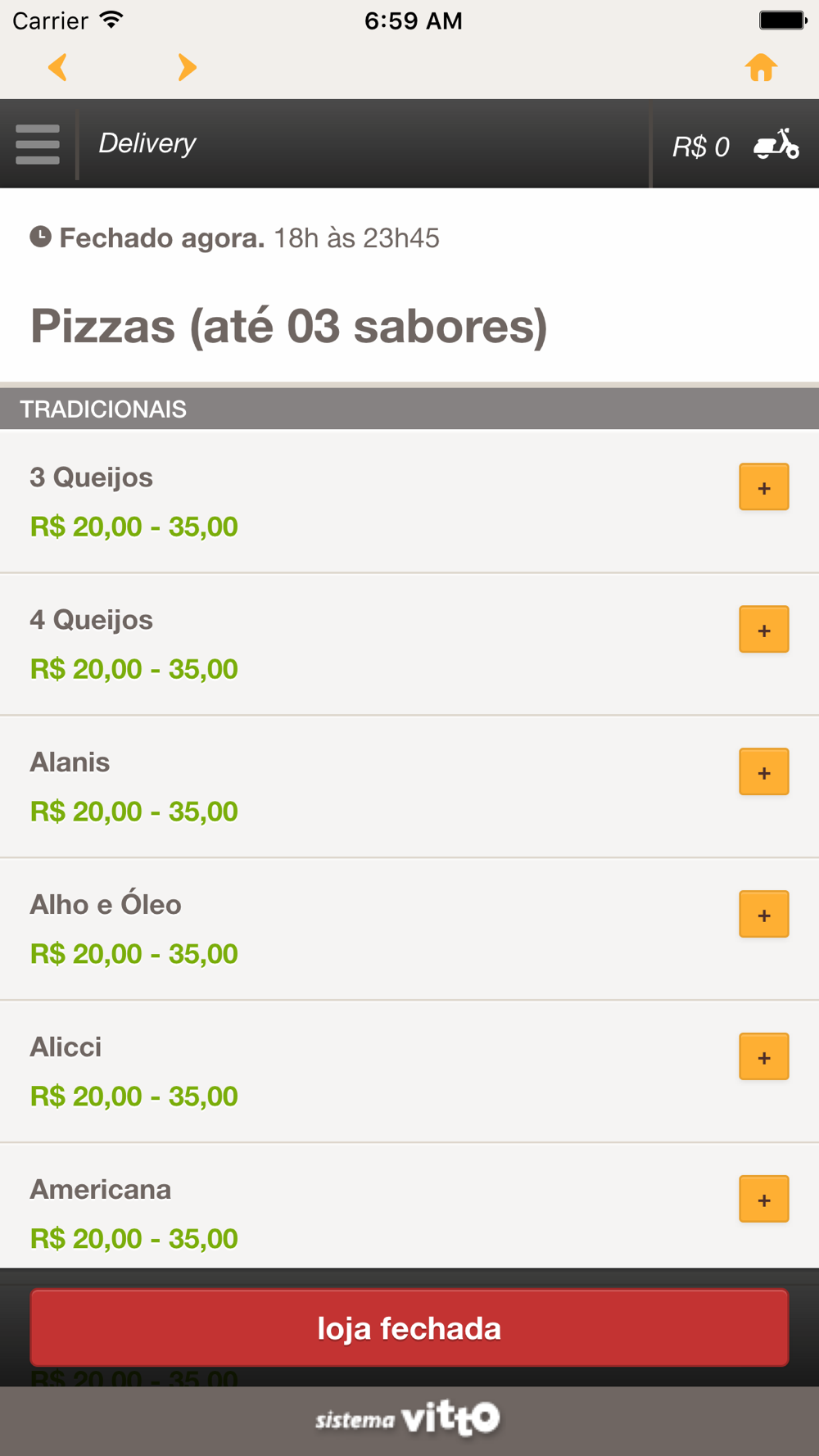Open the R$ 0 delivery cart

pyautogui.click(x=735, y=145)
